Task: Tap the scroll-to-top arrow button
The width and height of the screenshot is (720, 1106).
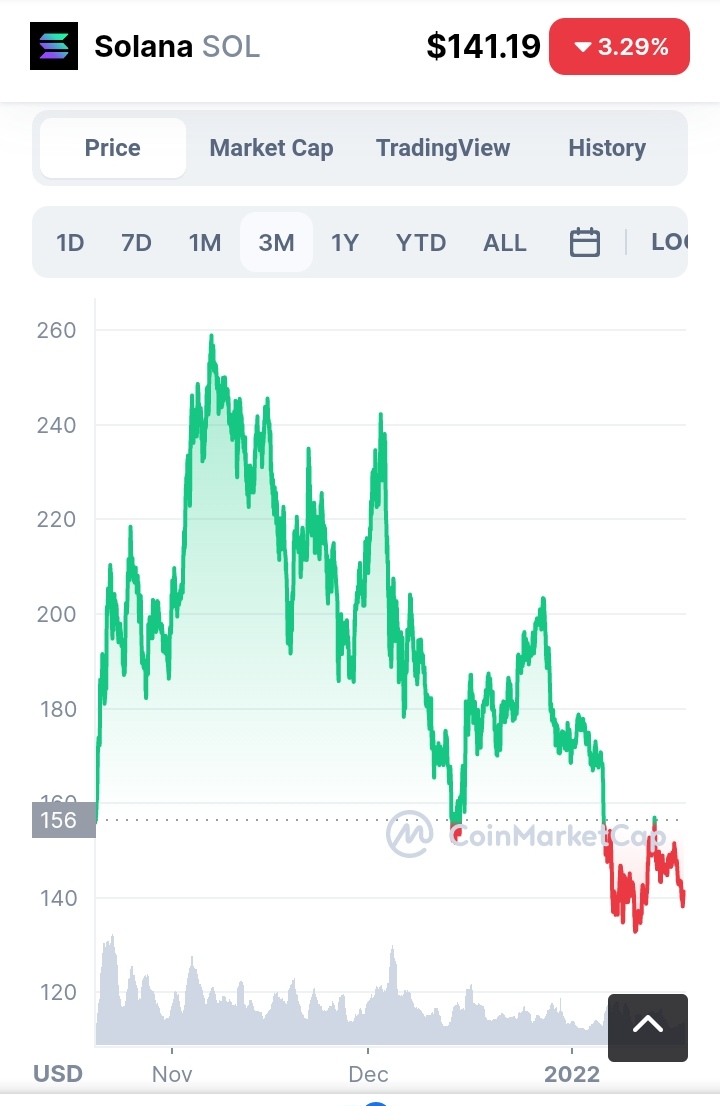Action: click(x=647, y=1027)
